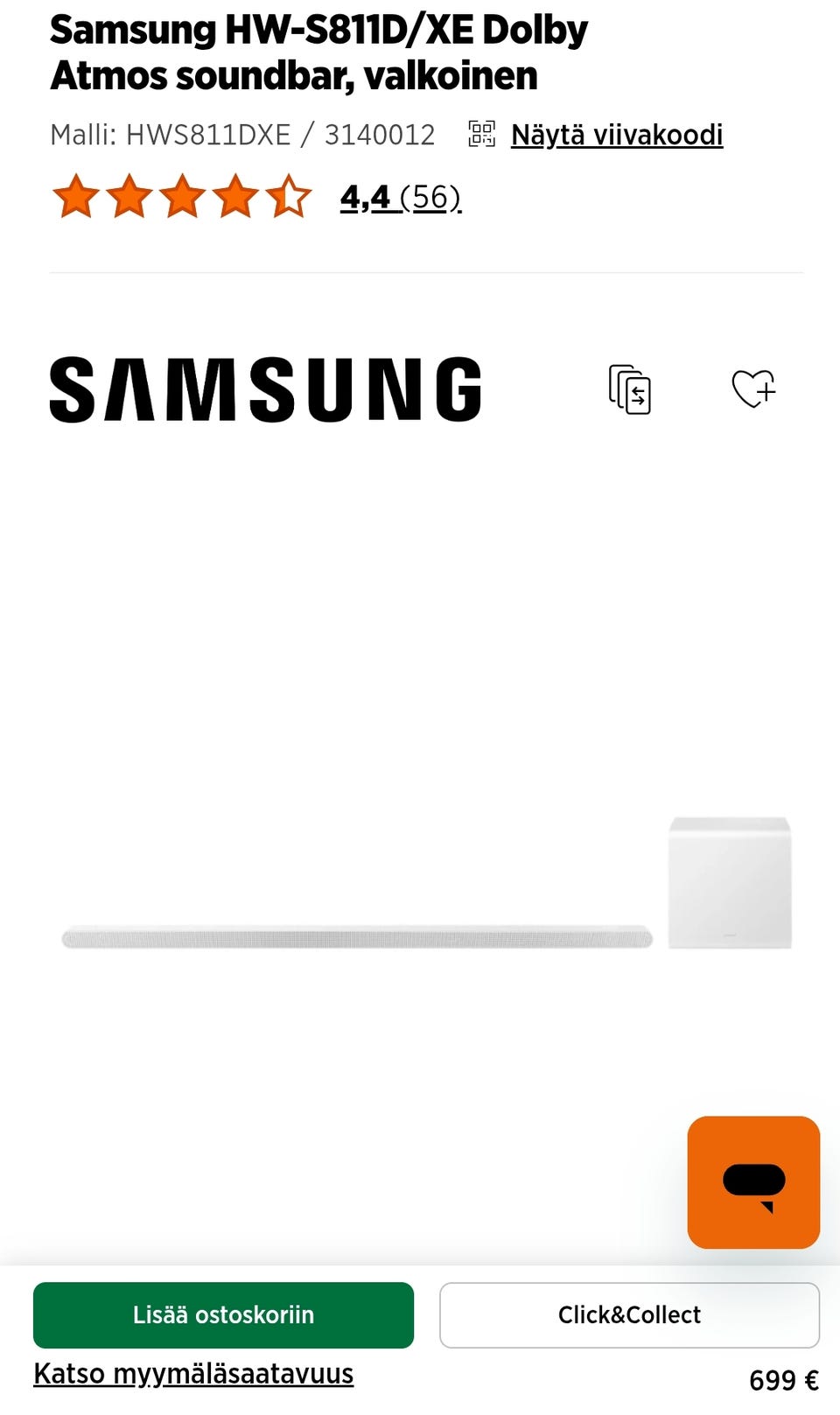Tap the compare products icon
The width and height of the screenshot is (840, 1415).
click(630, 389)
